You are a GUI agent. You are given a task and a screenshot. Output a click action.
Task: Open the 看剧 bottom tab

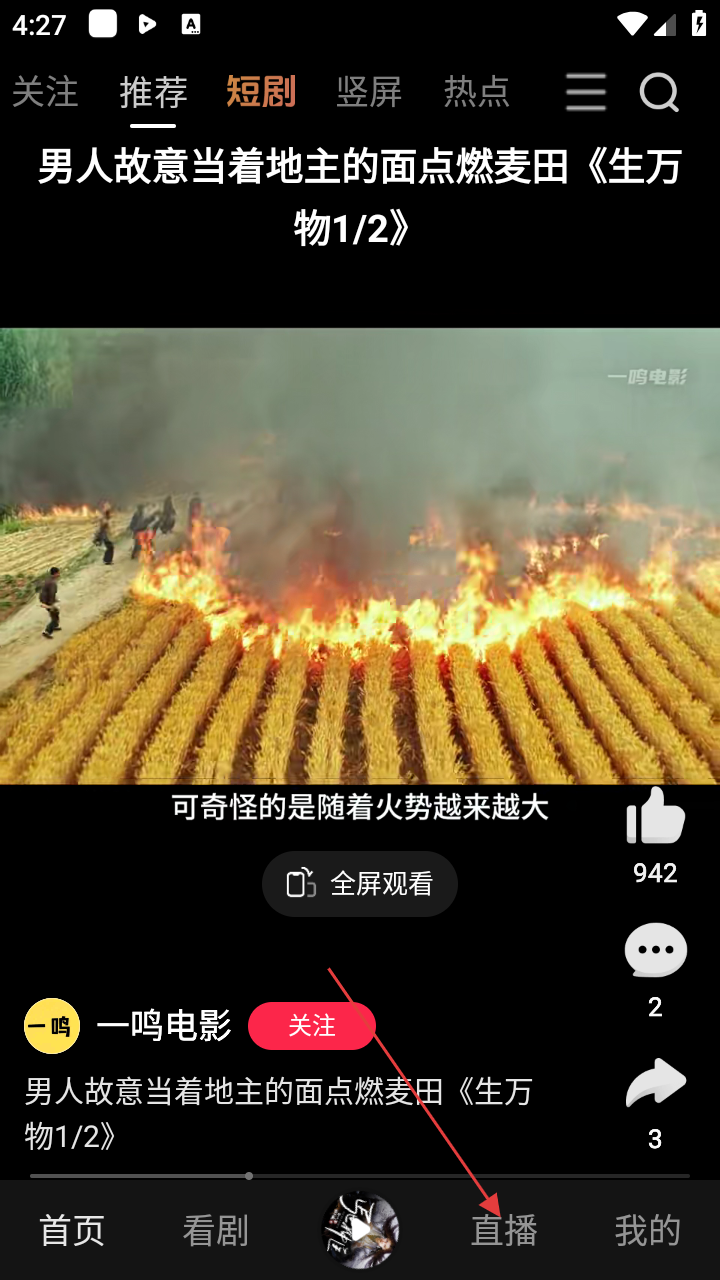click(215, 1231)
